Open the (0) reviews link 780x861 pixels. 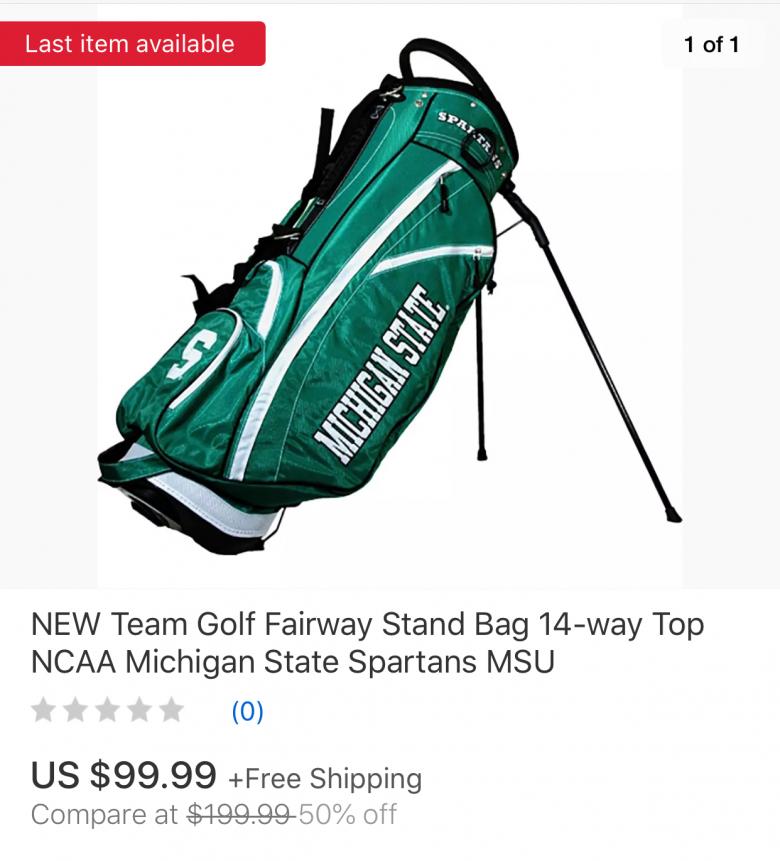click(247, 712)
